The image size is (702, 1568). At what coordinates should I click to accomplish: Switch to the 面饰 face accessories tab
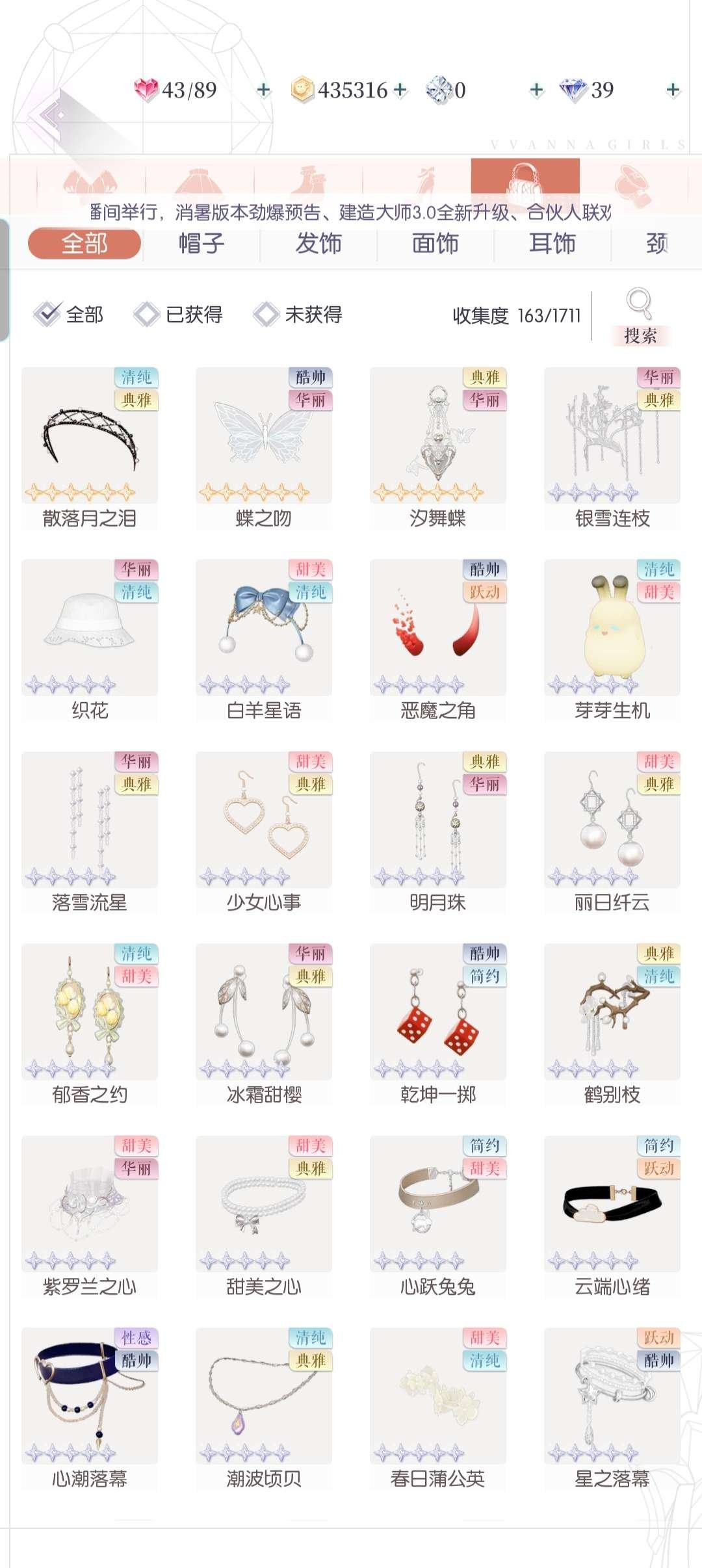tap(437, 244)
